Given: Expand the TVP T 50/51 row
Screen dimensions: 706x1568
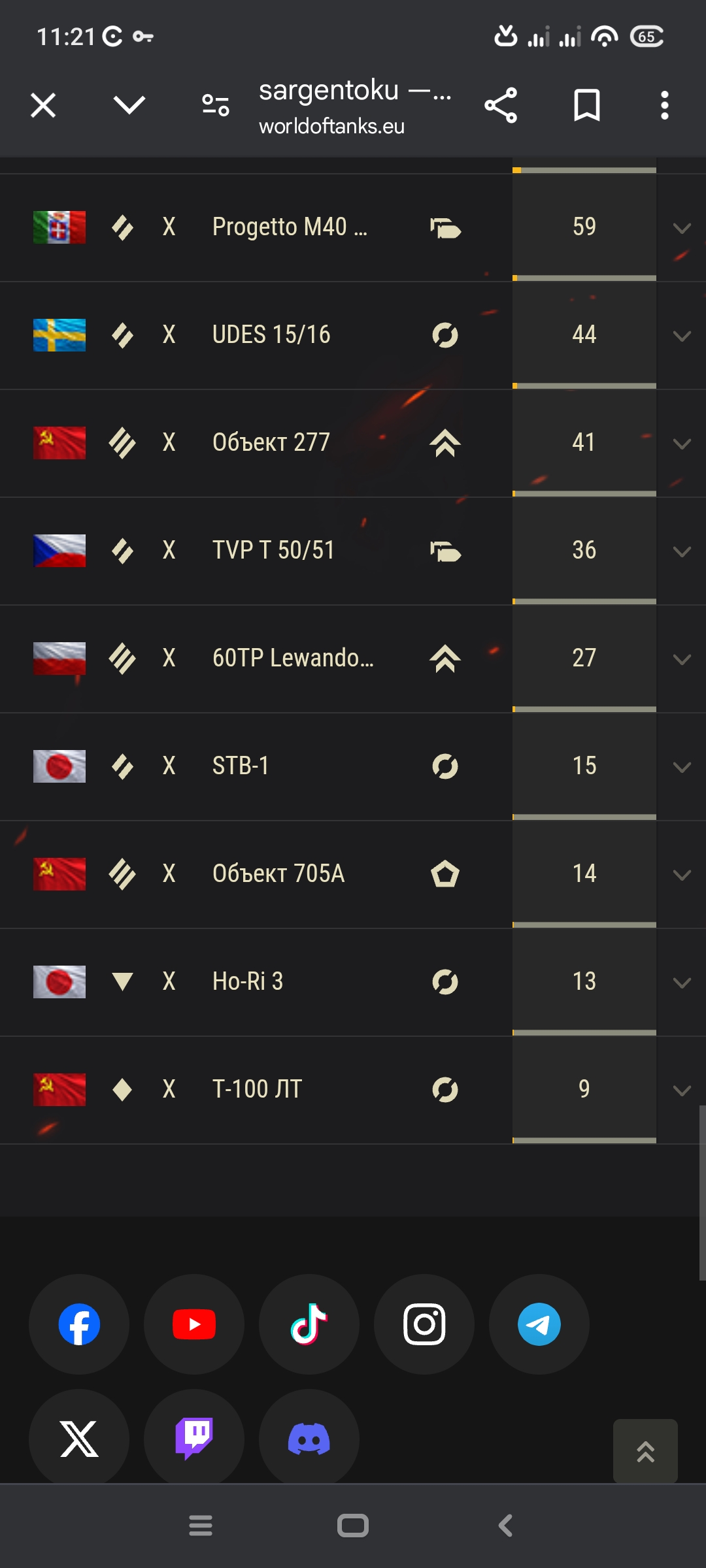Looking at the screenshot, I should (x=682, y=551).
